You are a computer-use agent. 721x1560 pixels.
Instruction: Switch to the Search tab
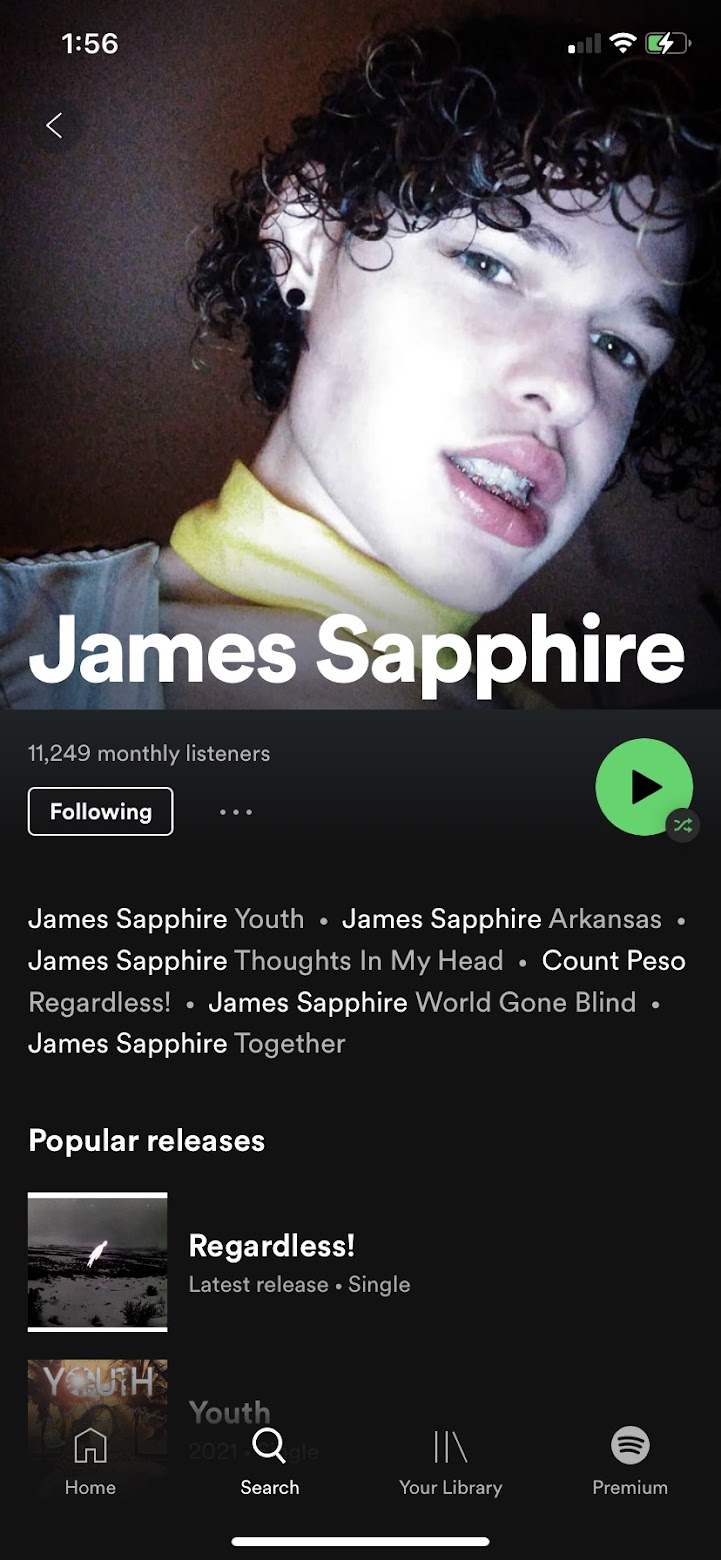(270, 1462)
